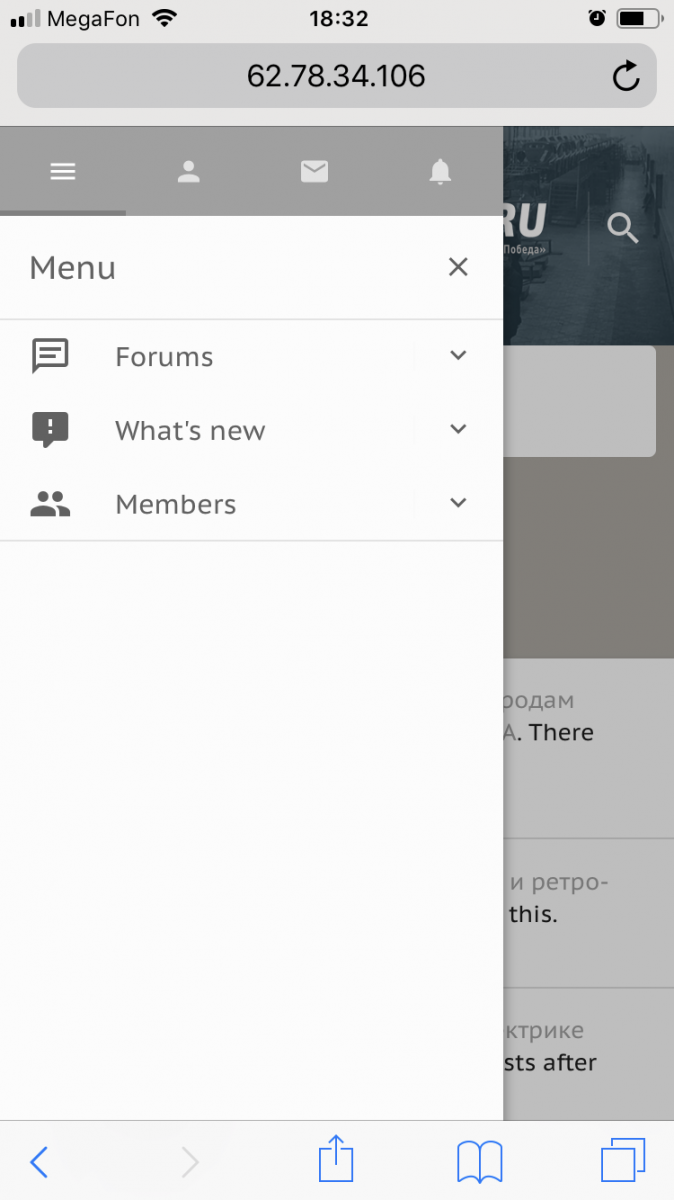Switch to the messages envelope tab
The width and height of the screenshot is (674, 1200).
[x=314, y=172]
